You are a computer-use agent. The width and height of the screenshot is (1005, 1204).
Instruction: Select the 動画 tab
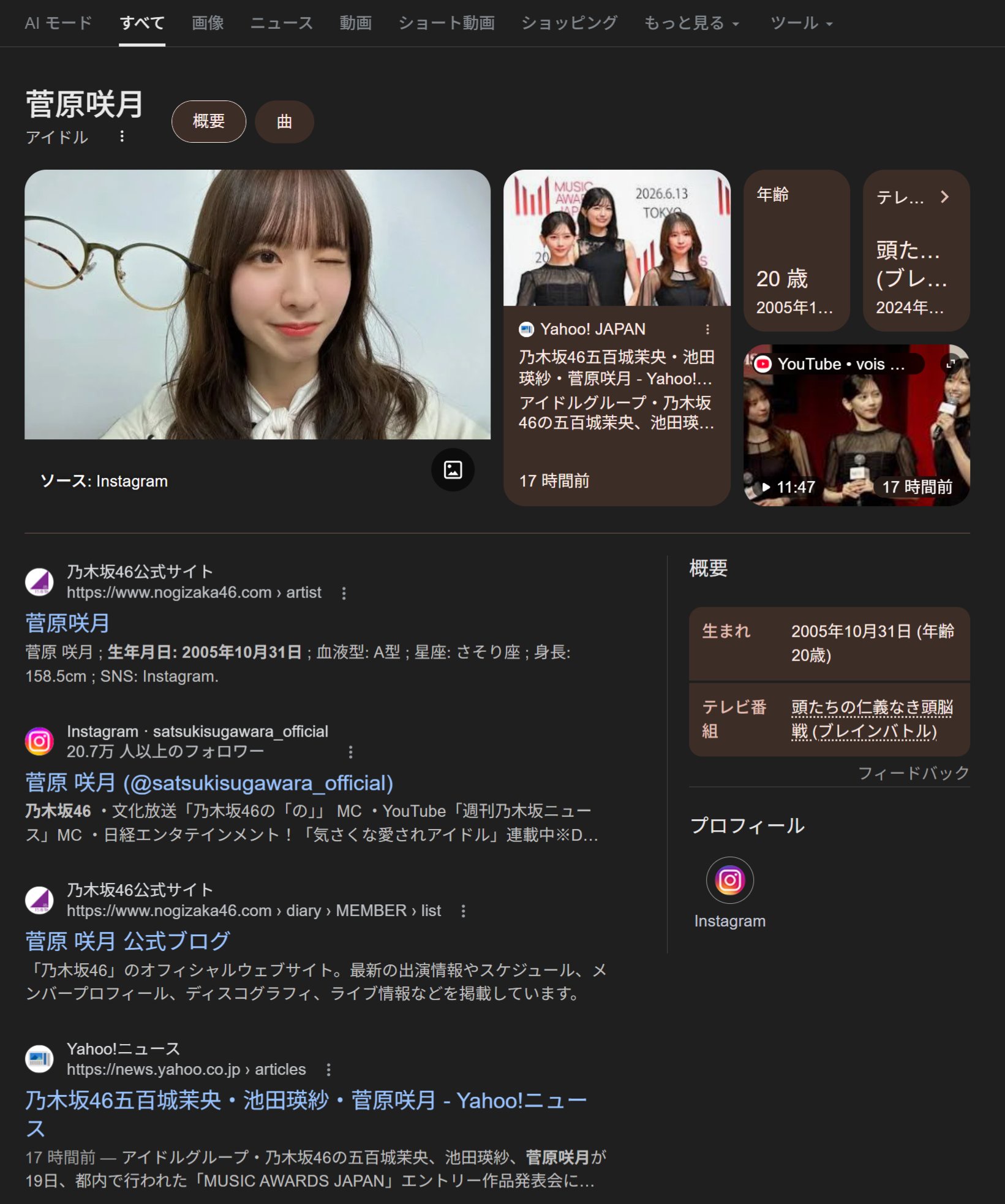(x=355, y=23)
